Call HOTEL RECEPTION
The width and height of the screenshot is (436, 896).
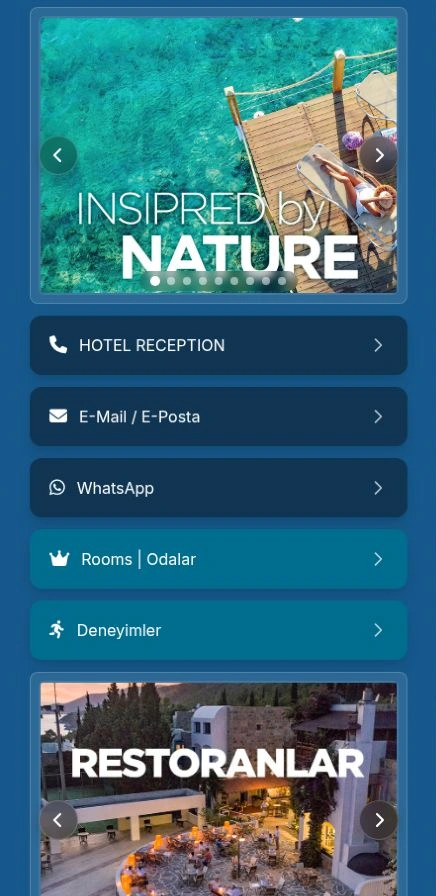point(218,345)
